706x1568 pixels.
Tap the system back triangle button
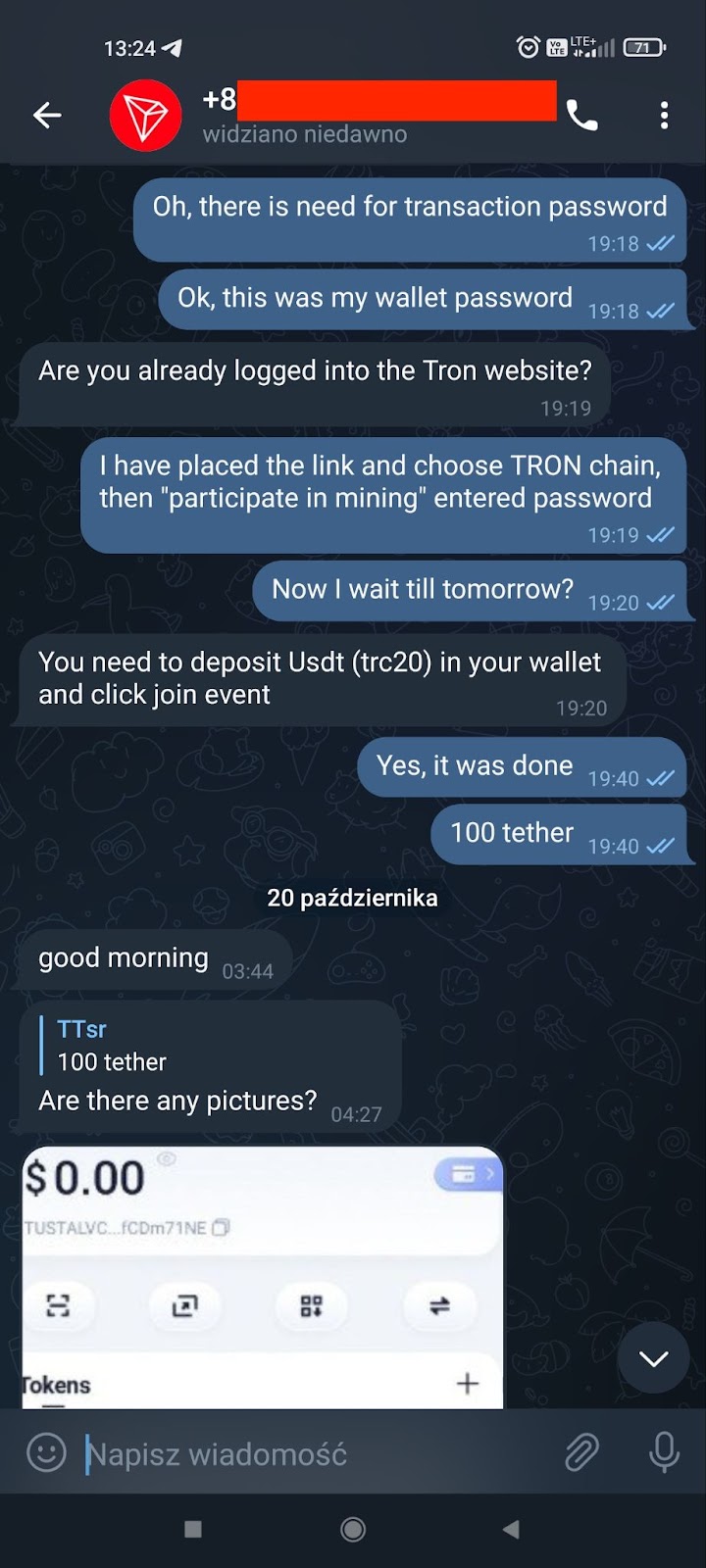click(511, 1529)
